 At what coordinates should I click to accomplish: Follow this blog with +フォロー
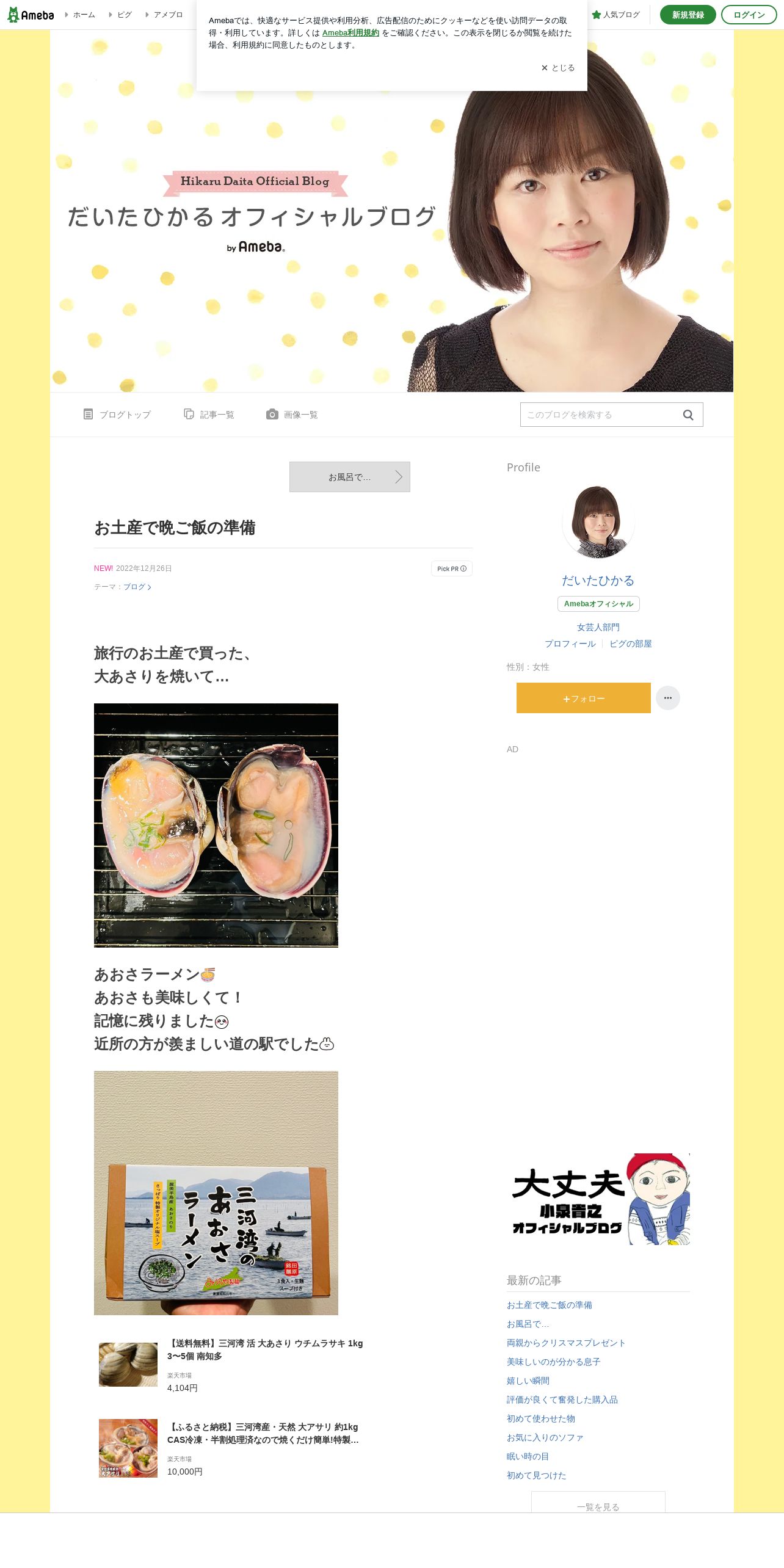coord(584,698)
